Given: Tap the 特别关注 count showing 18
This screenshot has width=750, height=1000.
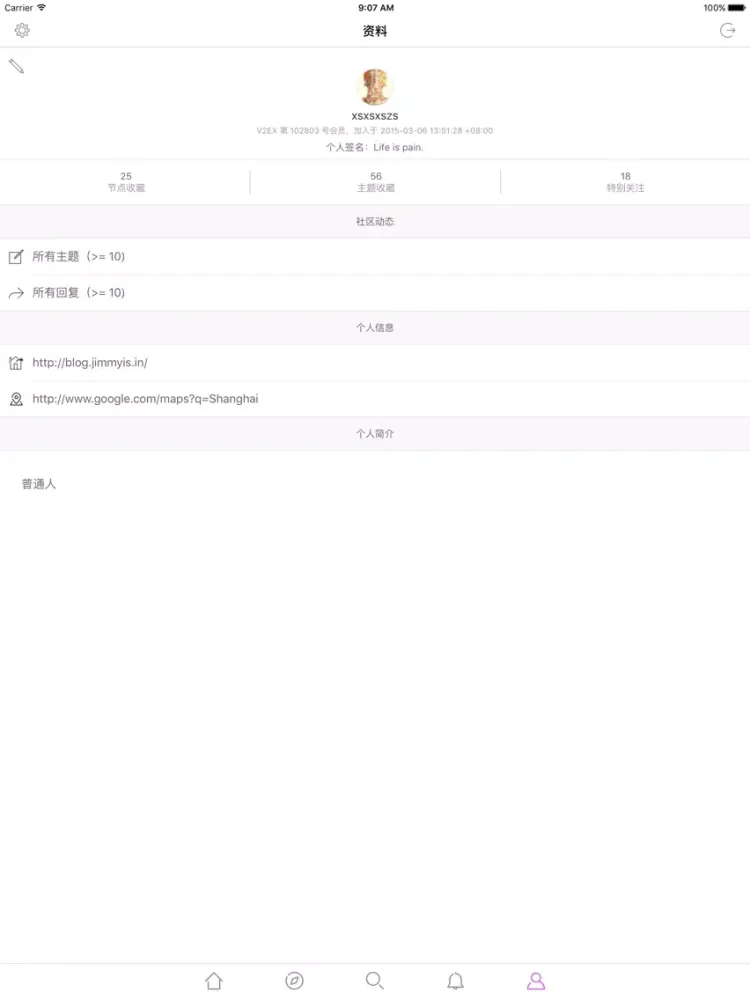Looking at the screenshot, I should 625,181.
